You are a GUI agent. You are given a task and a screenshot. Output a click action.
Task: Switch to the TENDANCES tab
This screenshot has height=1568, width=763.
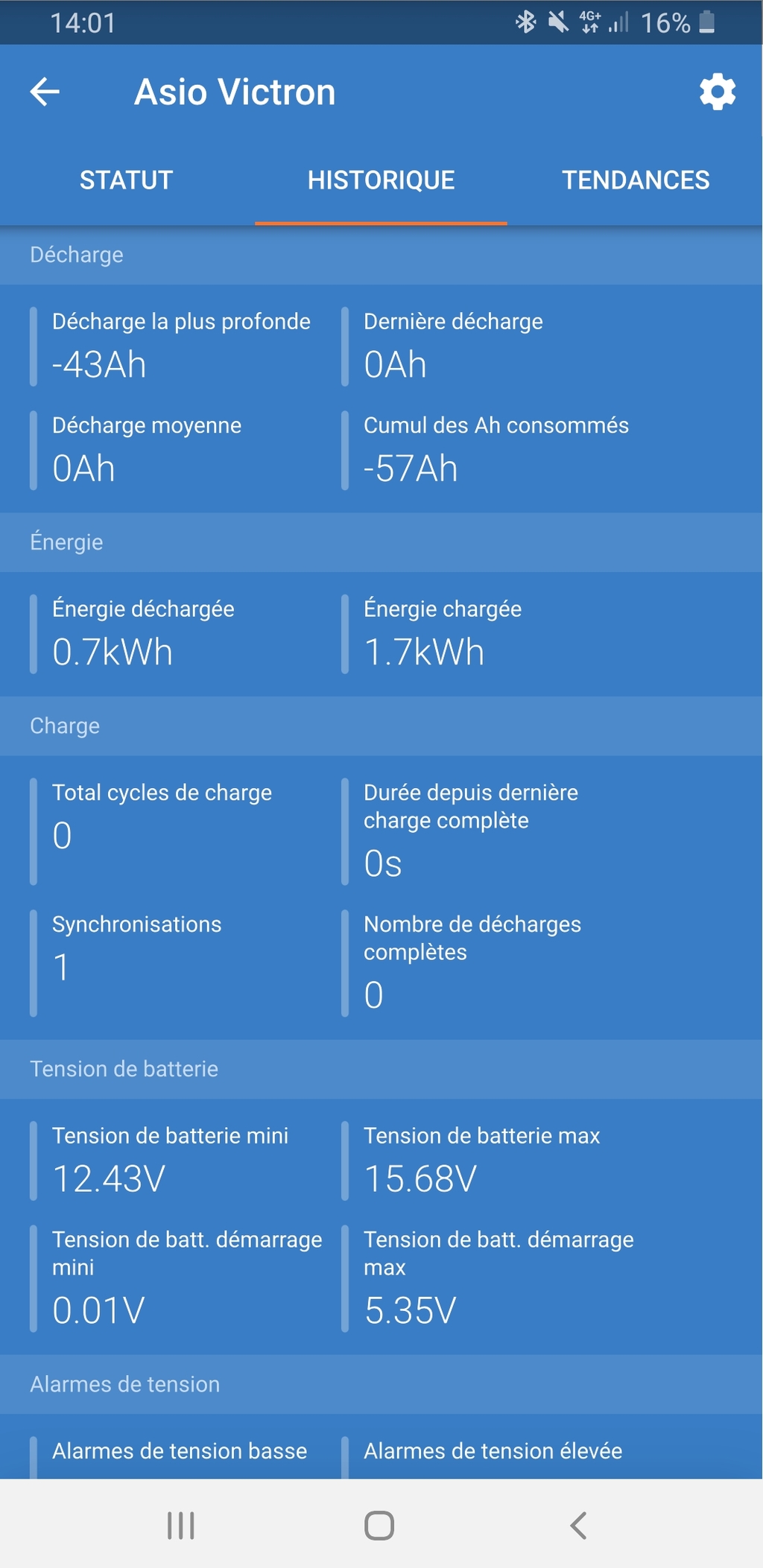636,180
